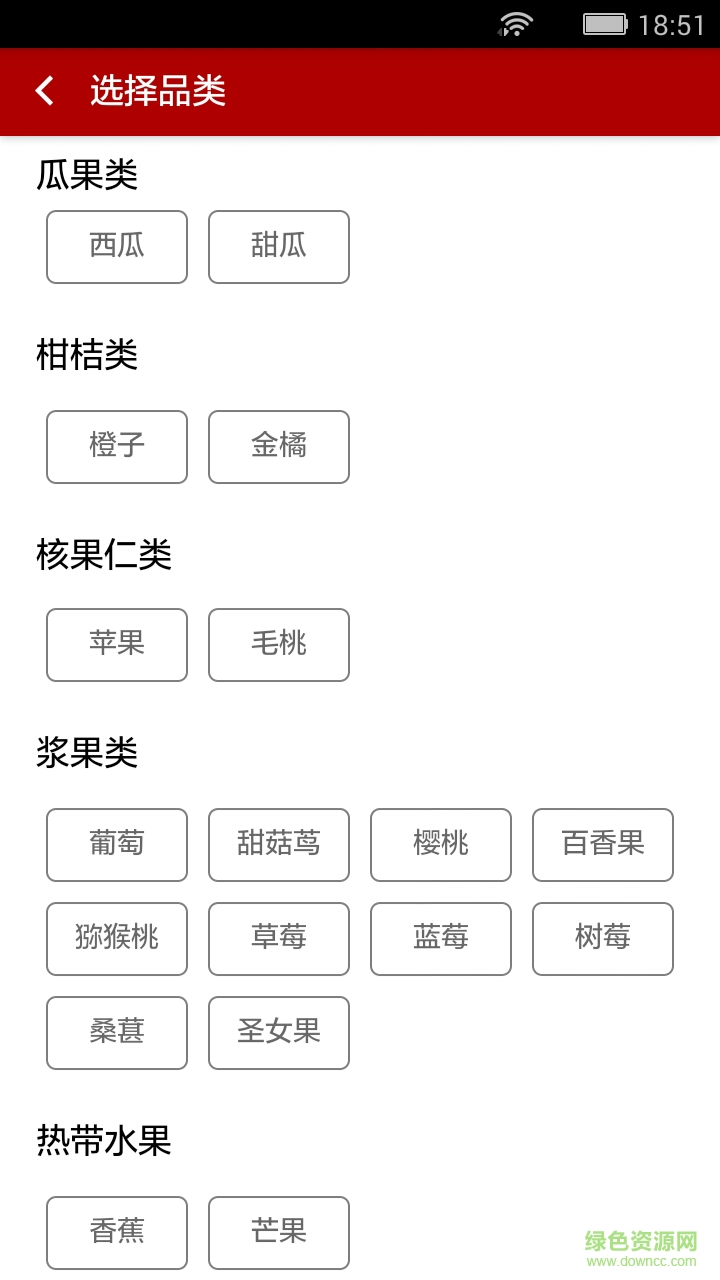
Task: Pick 毛桃 in the stone fruit section
Action: click(x=278, y=645)
